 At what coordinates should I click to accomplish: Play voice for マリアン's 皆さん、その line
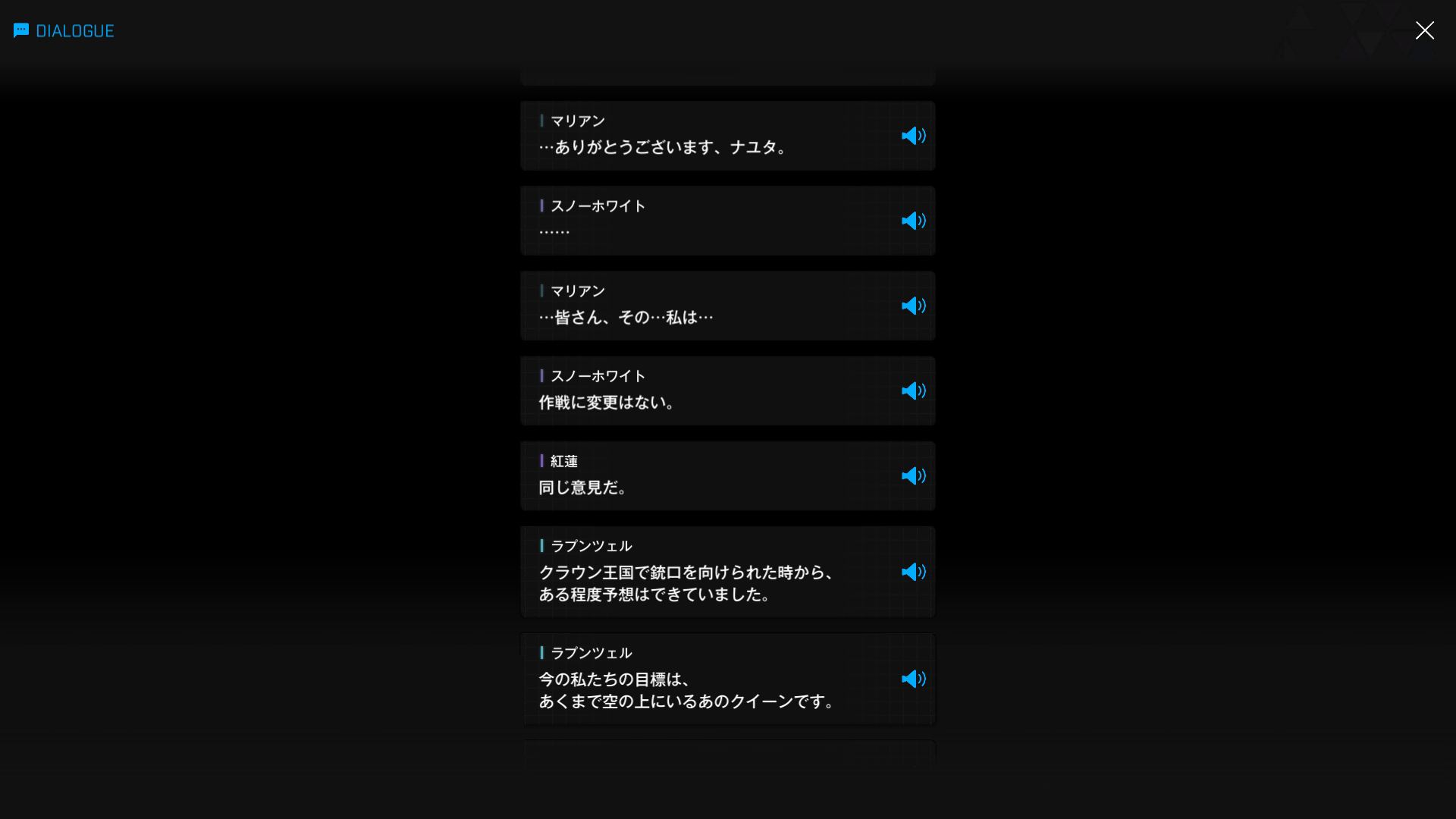pos(913,306)
